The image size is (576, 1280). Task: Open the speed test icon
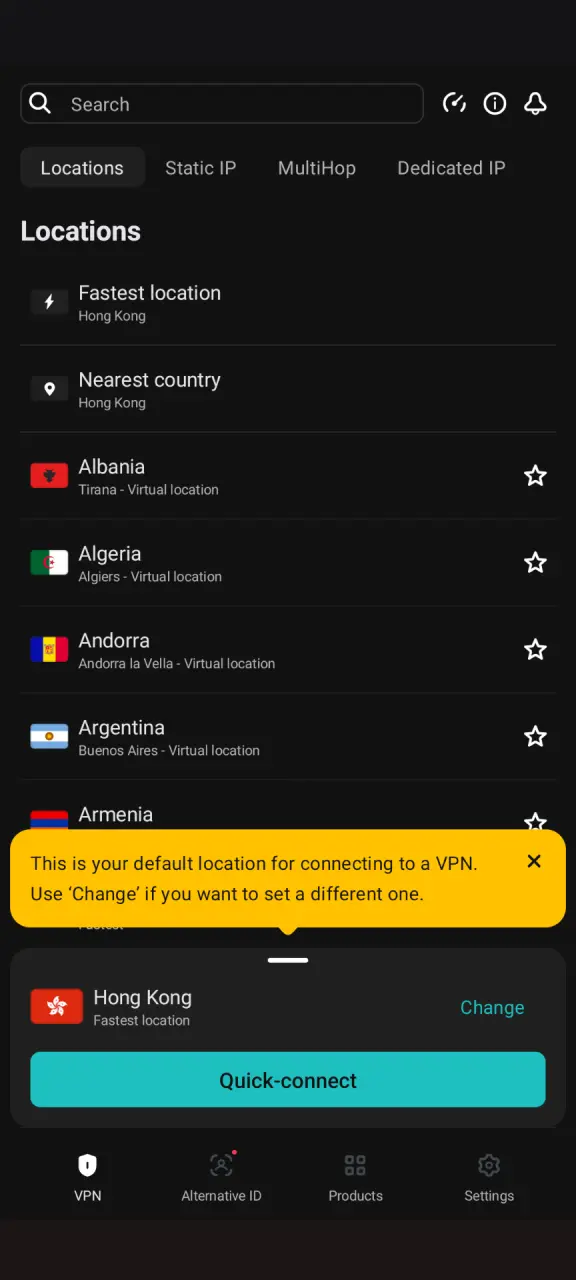pos(454,104)
